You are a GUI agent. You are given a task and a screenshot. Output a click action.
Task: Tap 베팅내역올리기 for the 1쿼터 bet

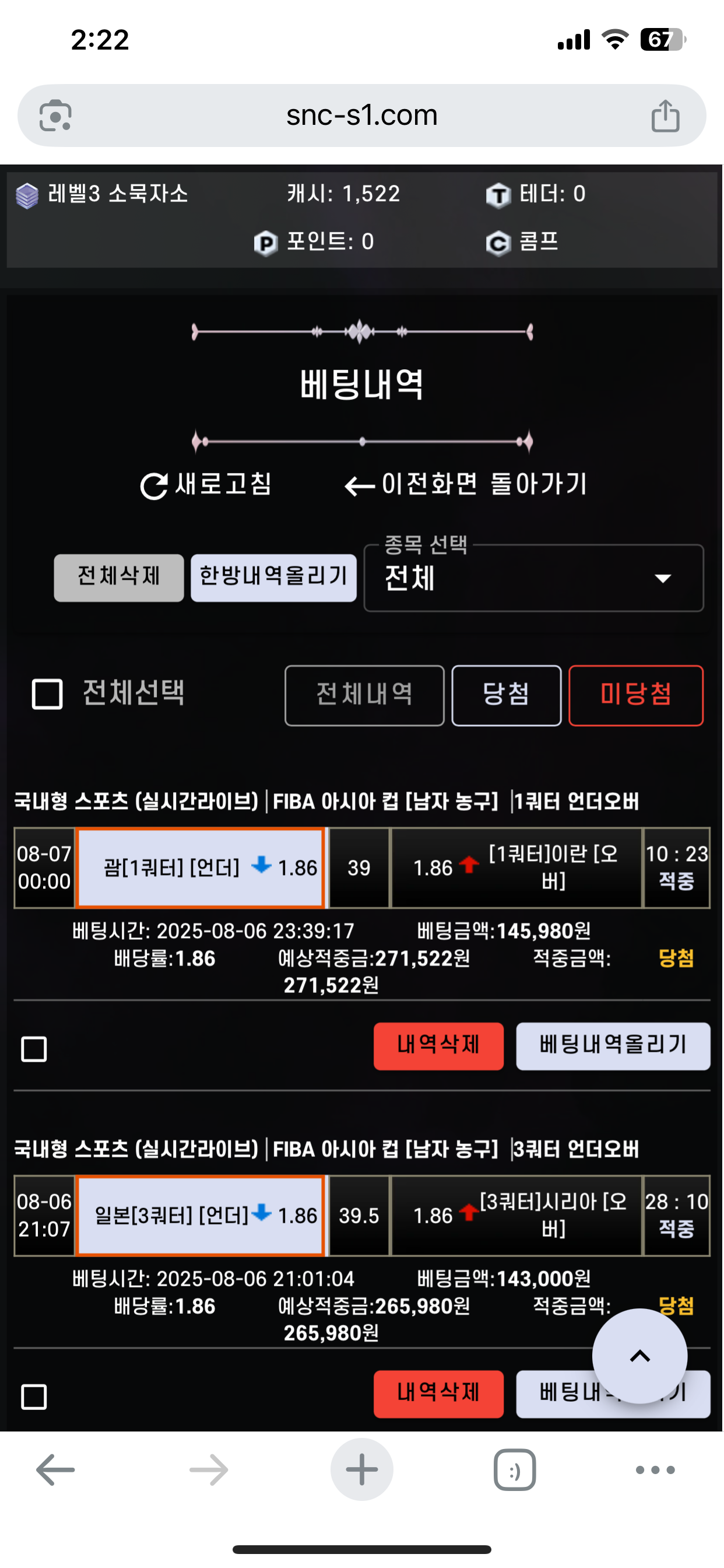click(x=612, y=1046)
